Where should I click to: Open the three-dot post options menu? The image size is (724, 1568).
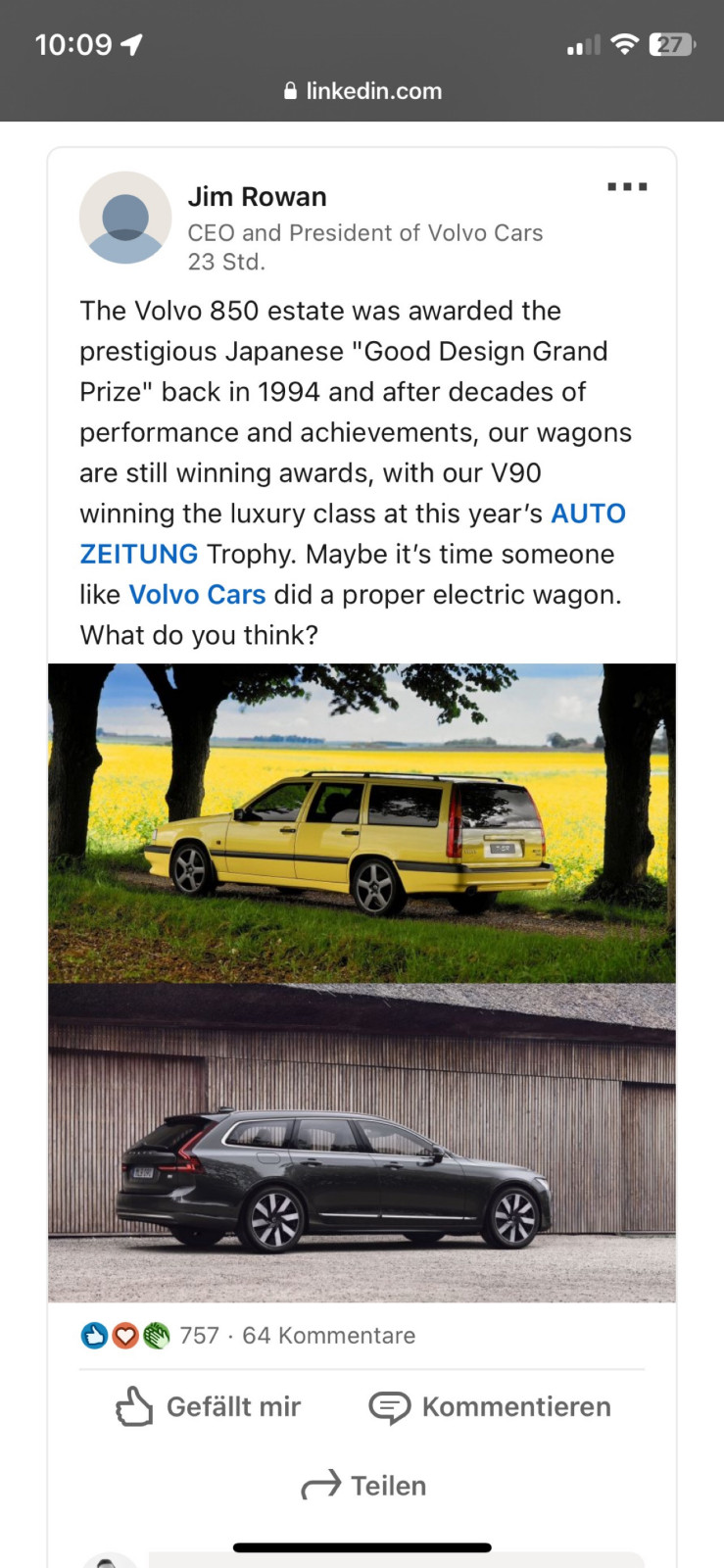[627, 186]
